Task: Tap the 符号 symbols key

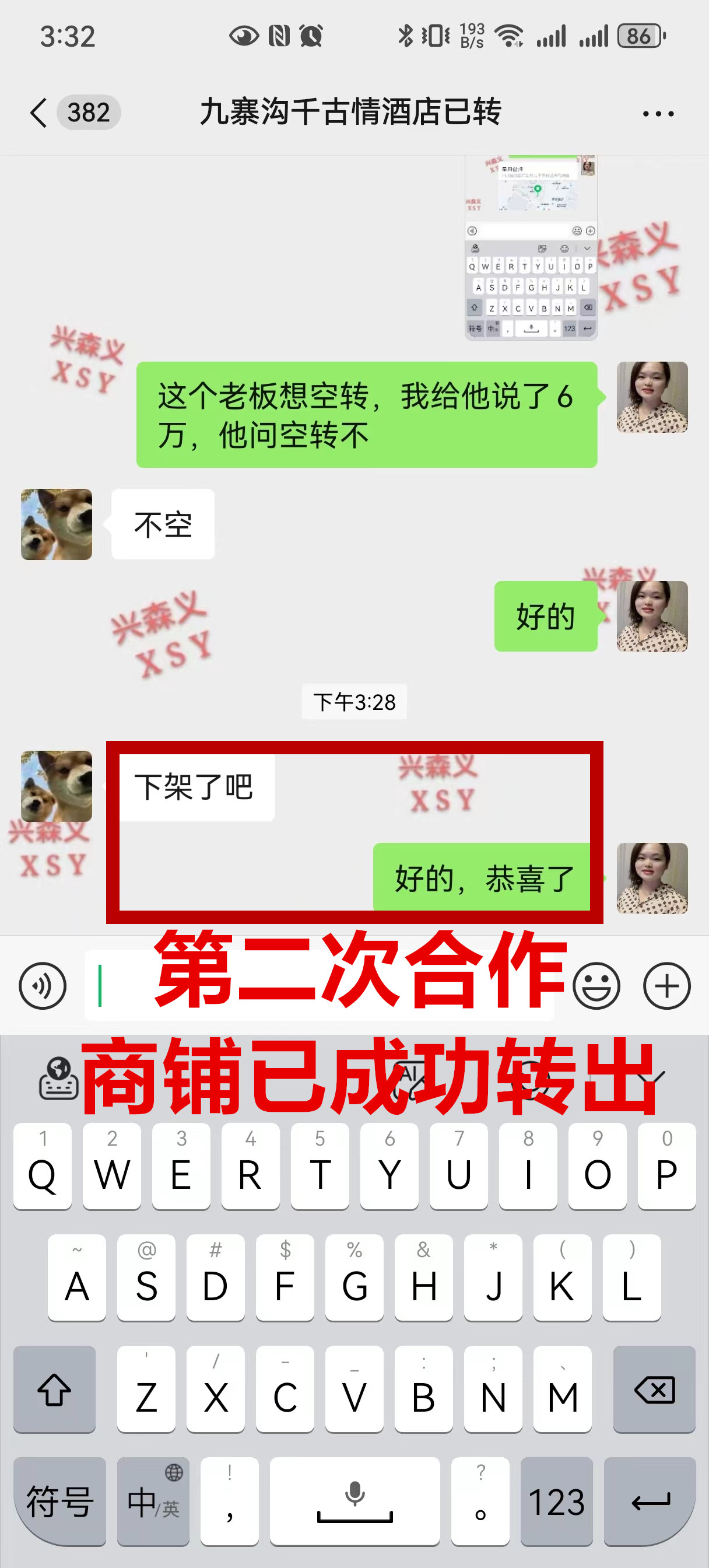Action: (x=59, y=1501)
